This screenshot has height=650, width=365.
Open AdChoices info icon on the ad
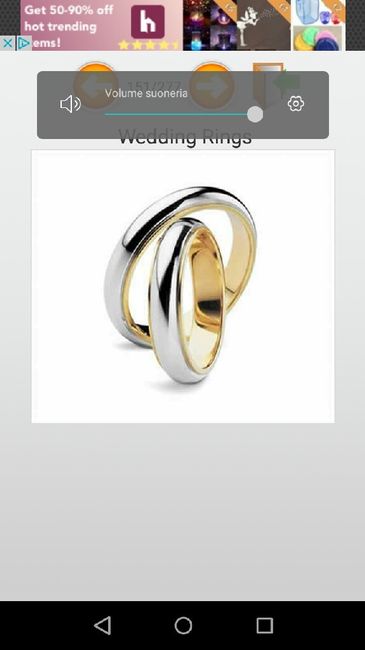pos(24,43)
